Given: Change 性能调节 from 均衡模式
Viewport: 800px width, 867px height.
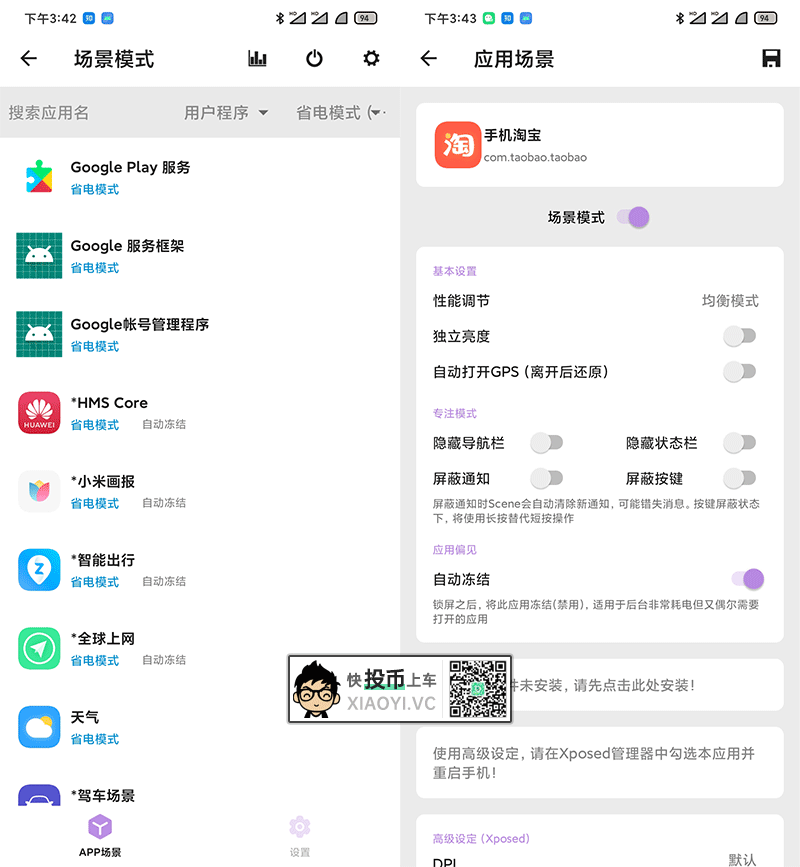Looking at the screenshot, I should click(x=729, y=301).
